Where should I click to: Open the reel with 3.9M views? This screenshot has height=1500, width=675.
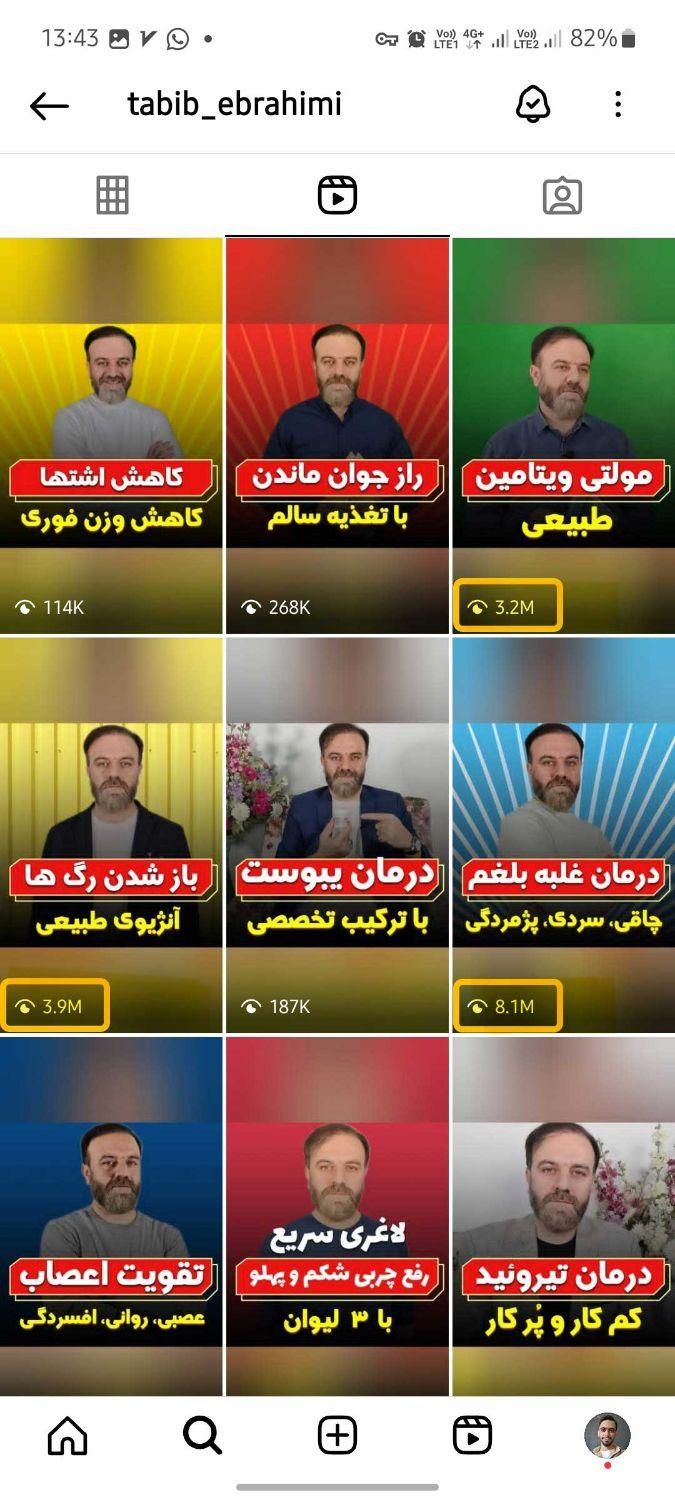pos(111,835)
